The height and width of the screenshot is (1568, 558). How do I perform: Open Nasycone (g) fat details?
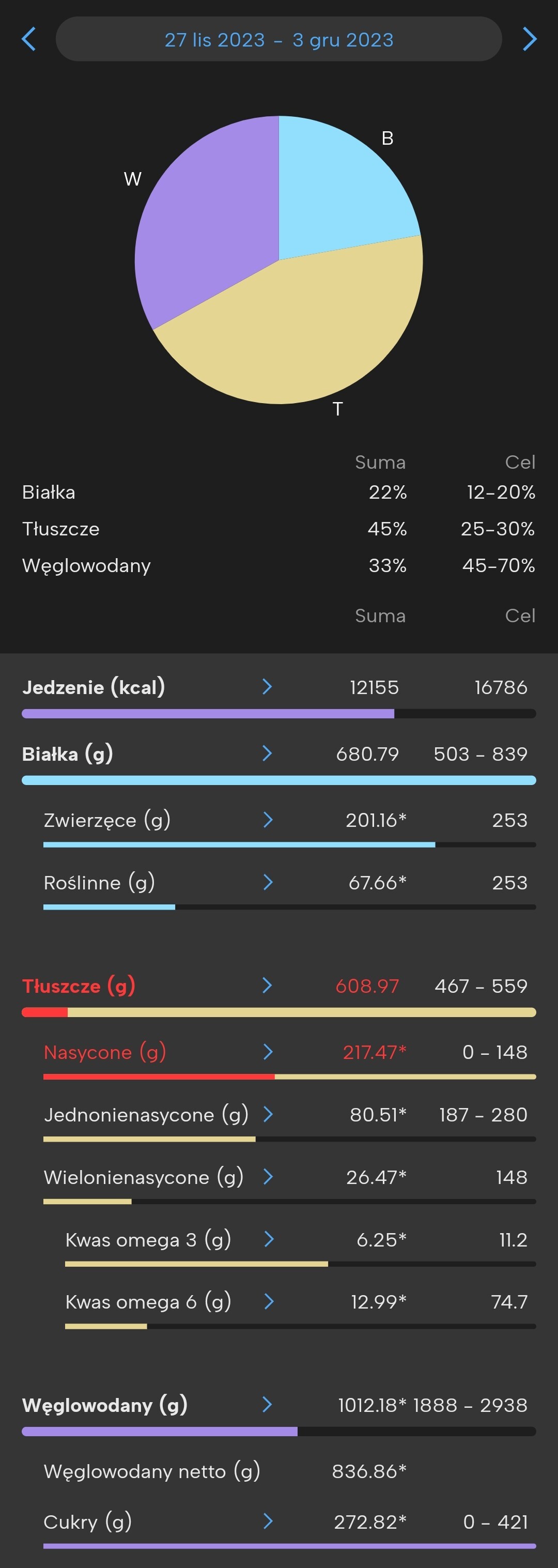click(x=268, y=1052)
